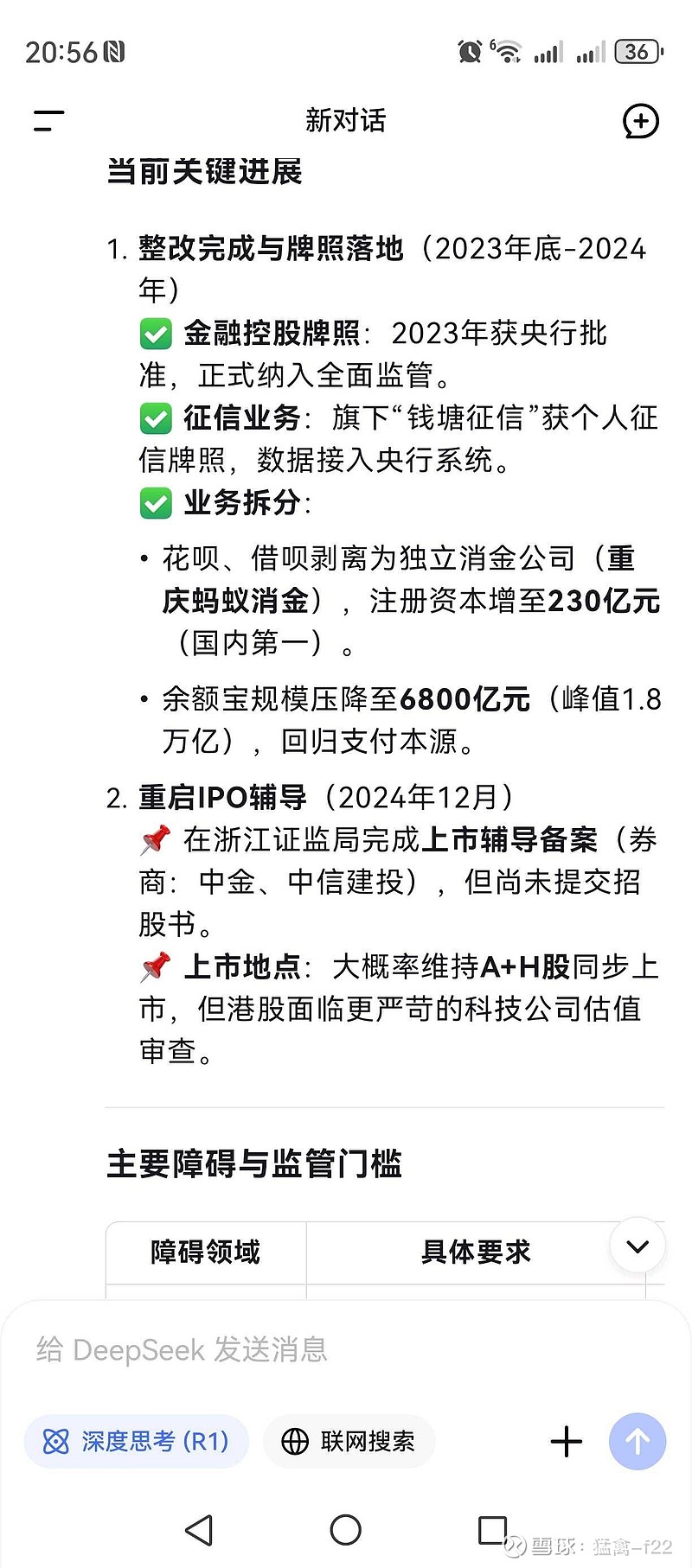
Task: Go back with the system back button
Action: coord(200,1530)
